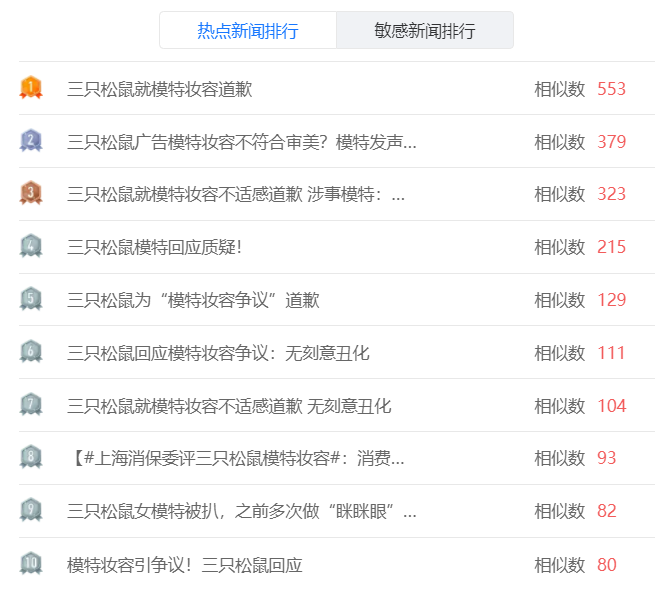Open 三只松鼠广告模特妆容不符合审美 news item

click(x=241, y=142)
